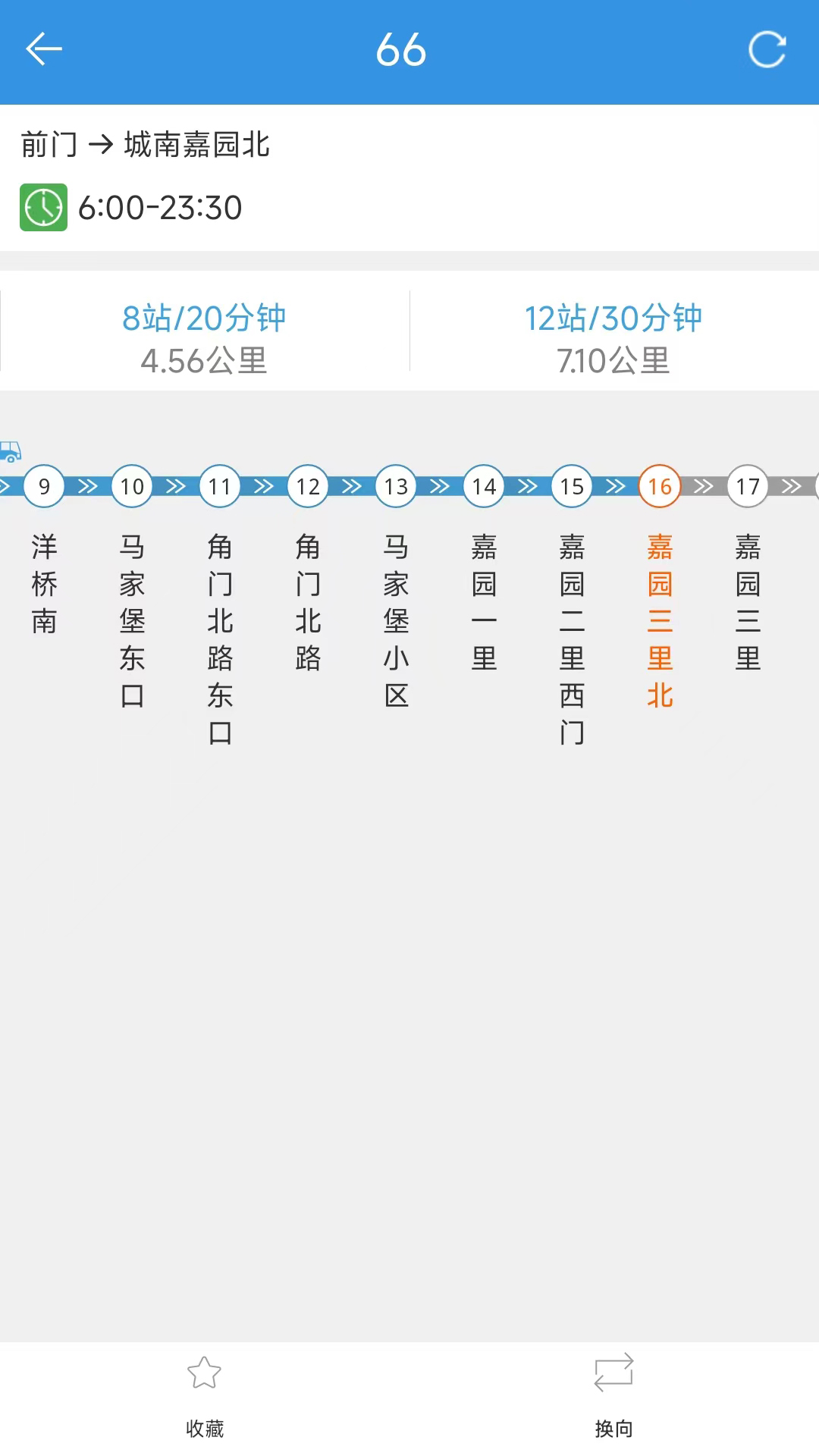
Task: Click the green clock icon beside operating hours
Action: pos(43,206)
